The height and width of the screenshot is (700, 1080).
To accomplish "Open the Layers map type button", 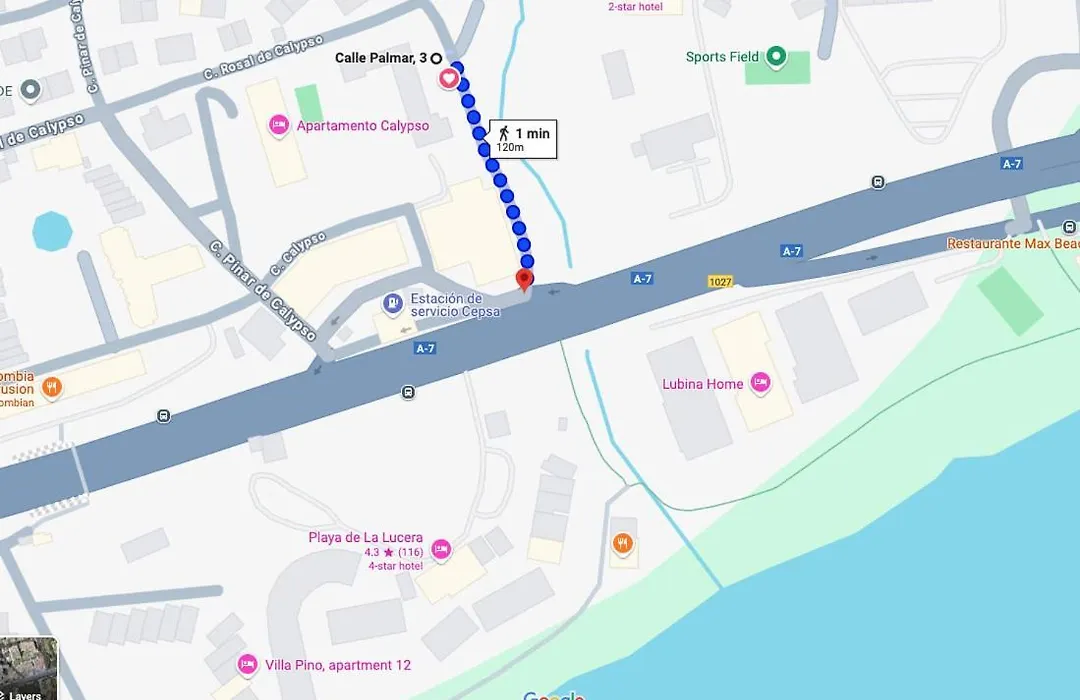I will (28, 670).
